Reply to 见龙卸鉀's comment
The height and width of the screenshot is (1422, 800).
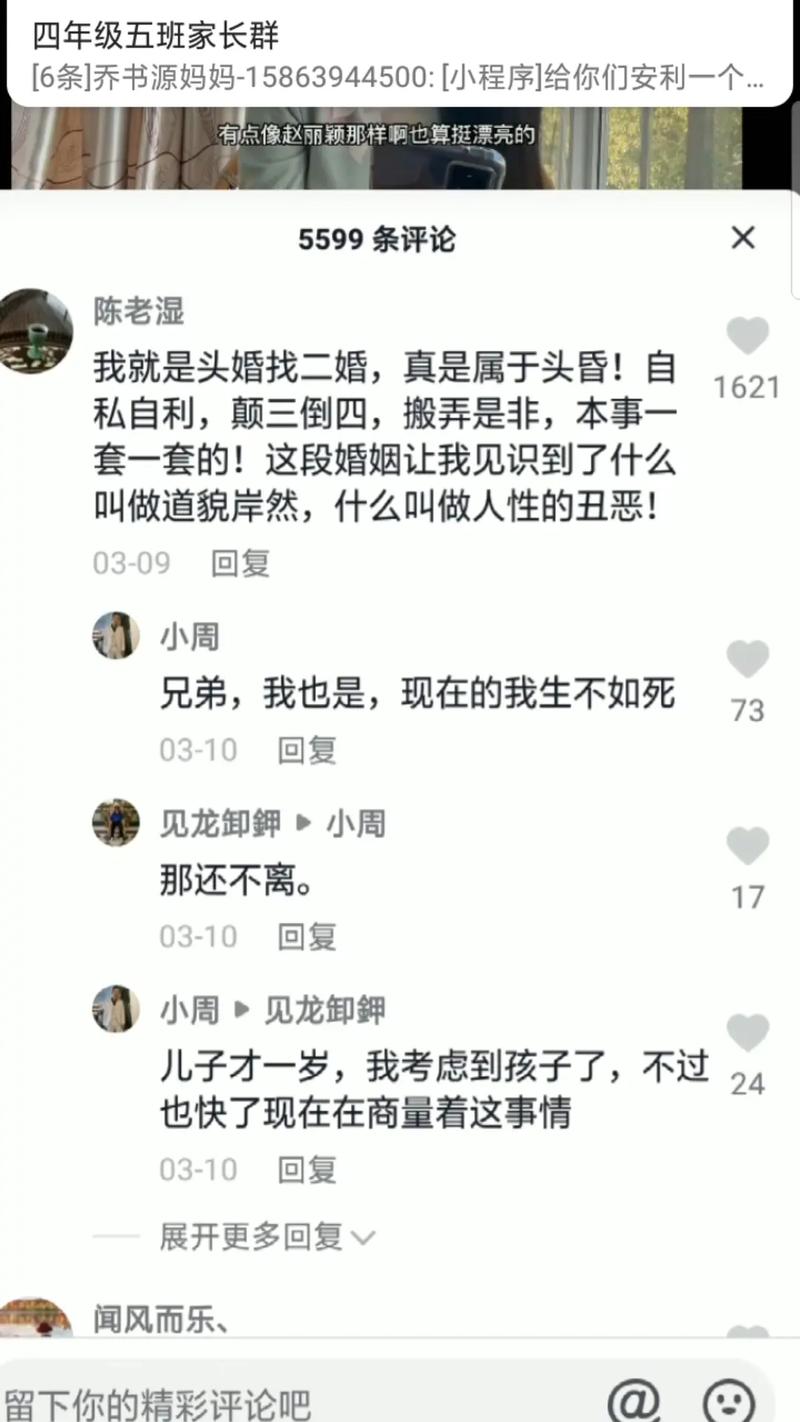click(x=307, y=937)
